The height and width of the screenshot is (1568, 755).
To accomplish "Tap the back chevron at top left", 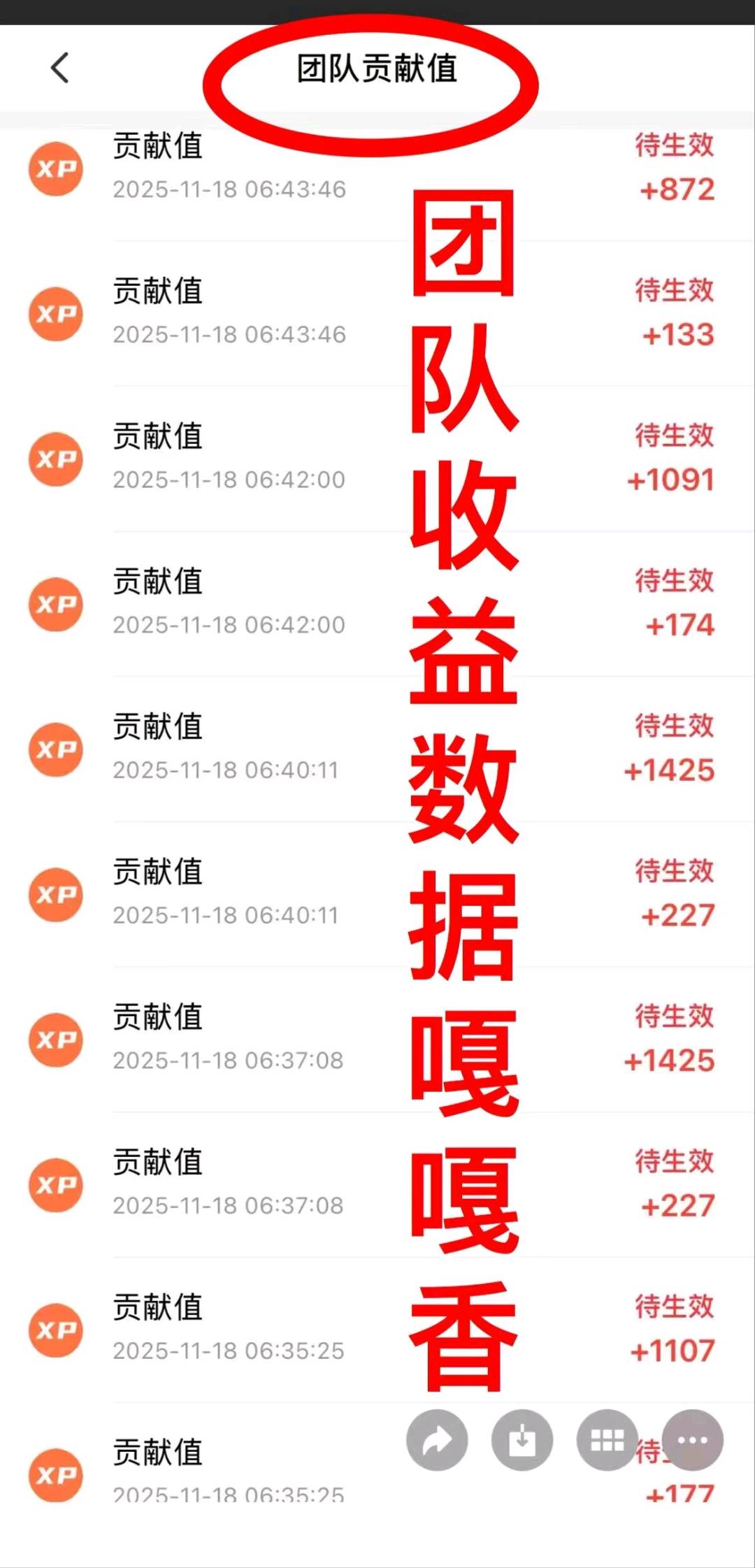I will tap(59, 68).
